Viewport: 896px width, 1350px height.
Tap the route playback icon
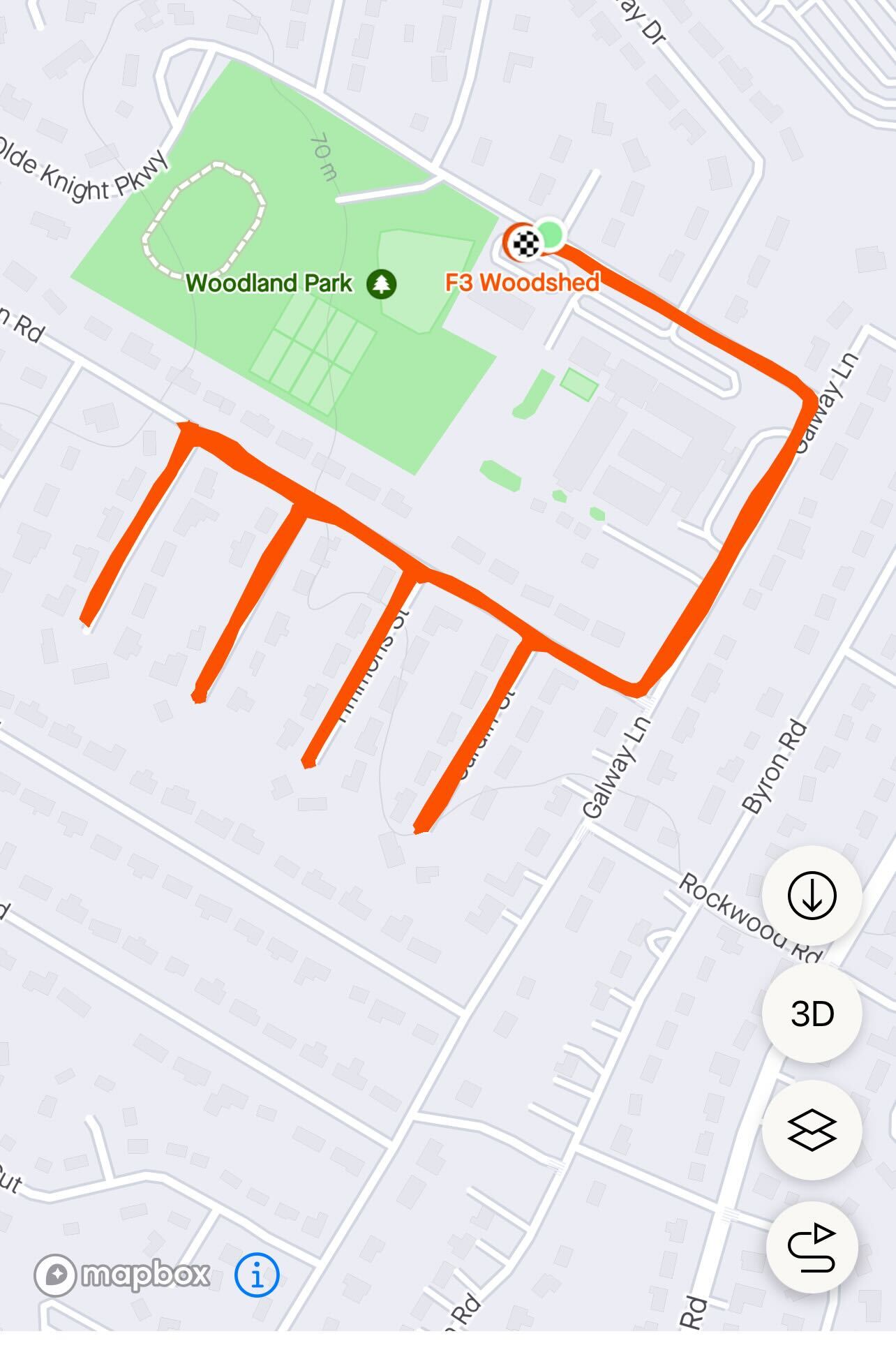812,1247
